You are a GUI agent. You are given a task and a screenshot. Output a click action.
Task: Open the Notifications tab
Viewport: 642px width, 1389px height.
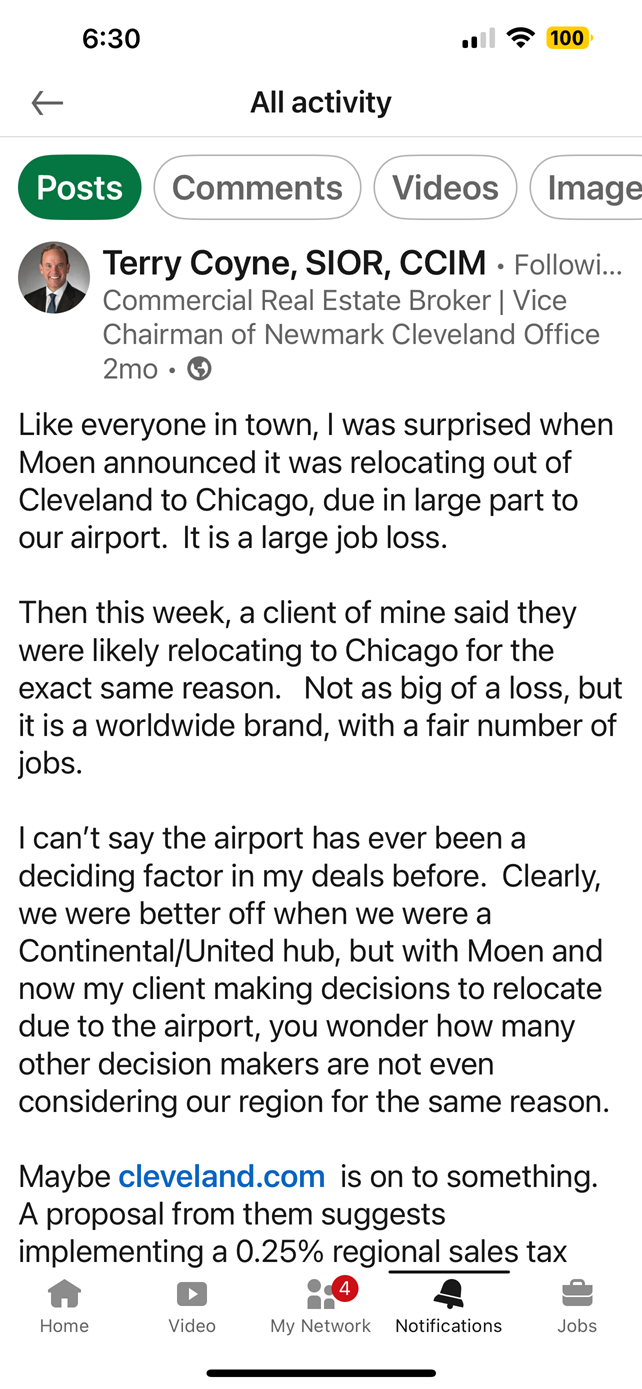(449, 1307)
